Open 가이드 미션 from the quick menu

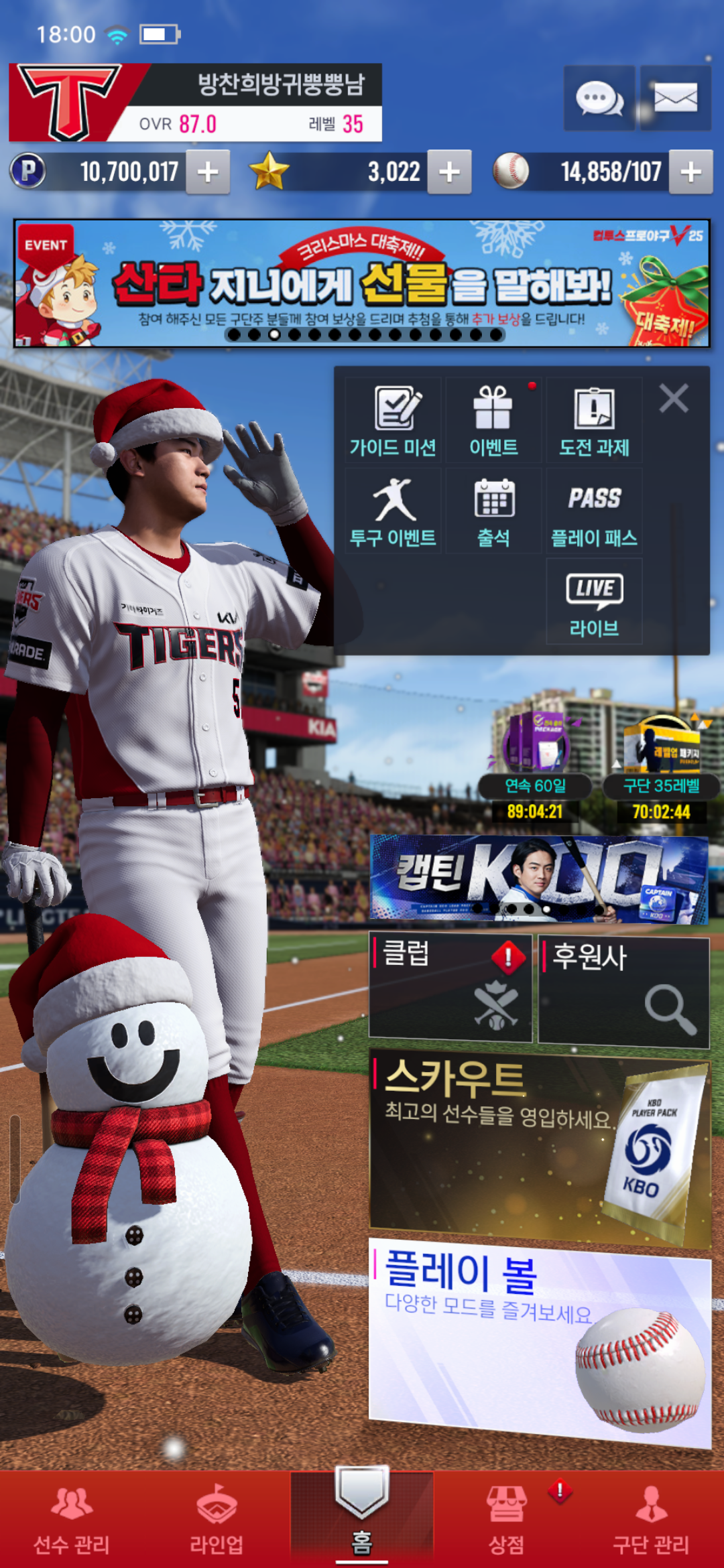(393, 420)
